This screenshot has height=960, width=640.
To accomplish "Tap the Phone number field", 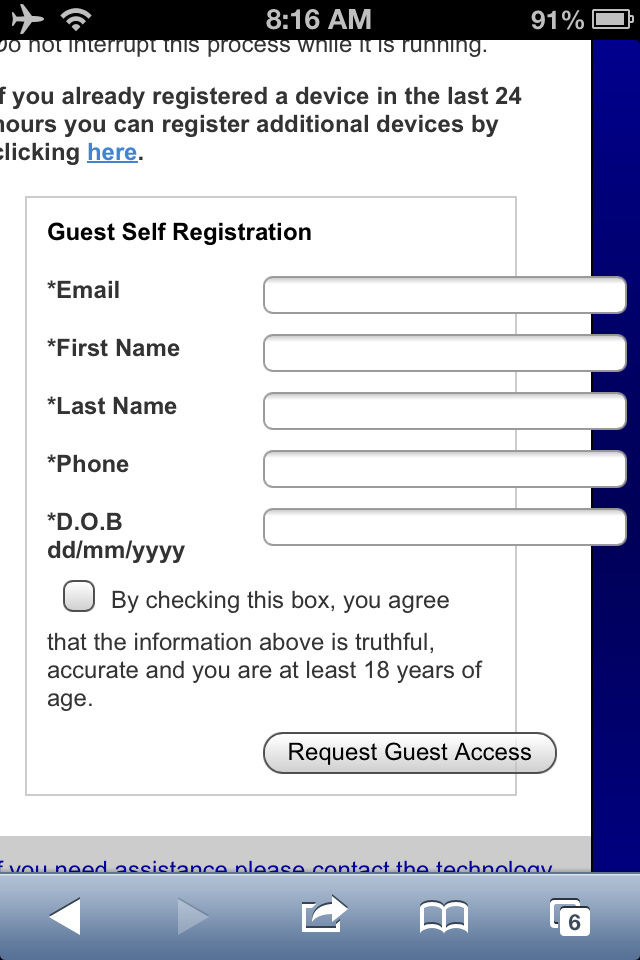I will pos(444,469).
